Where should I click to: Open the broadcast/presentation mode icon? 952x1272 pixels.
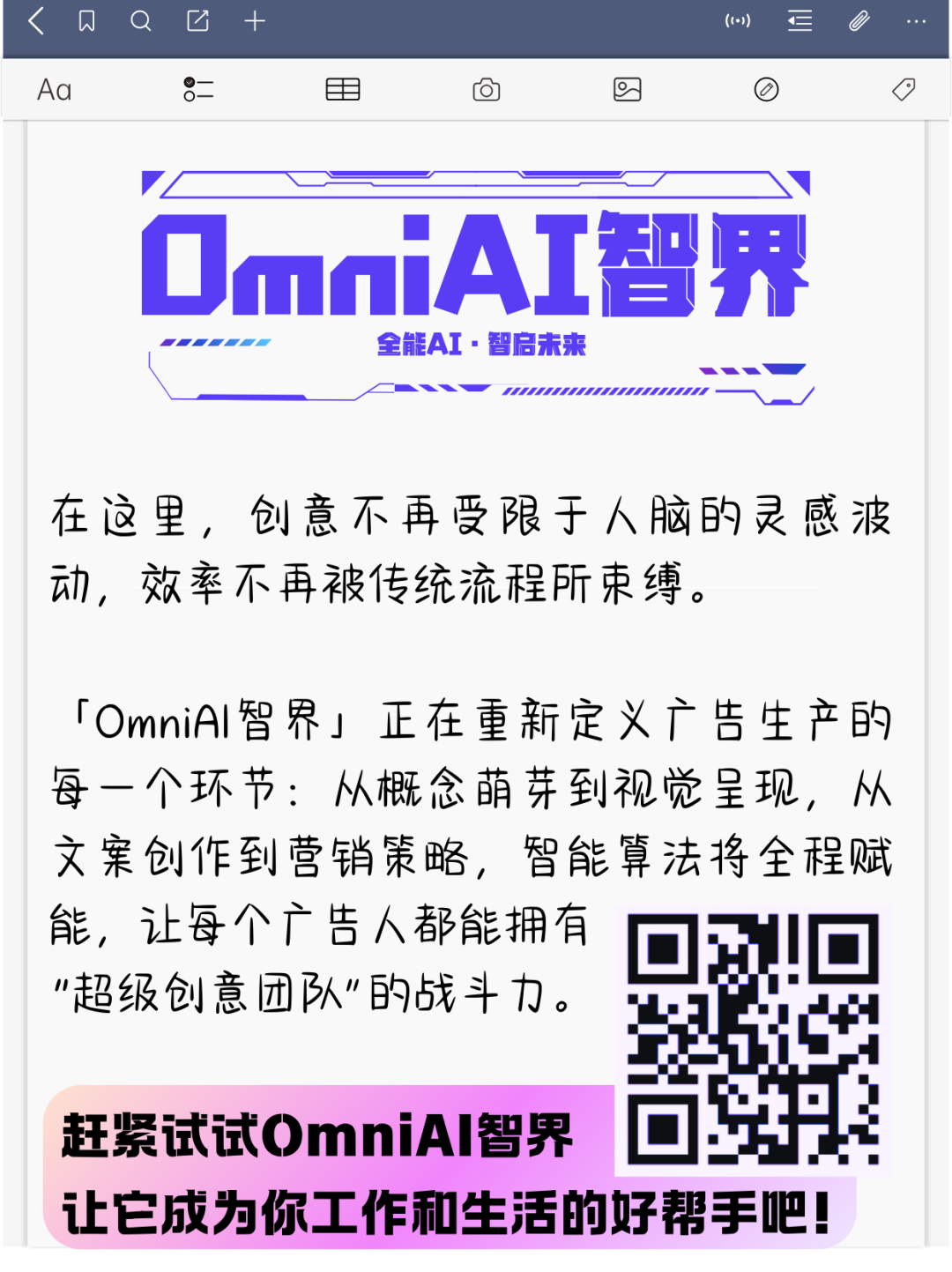738,21
